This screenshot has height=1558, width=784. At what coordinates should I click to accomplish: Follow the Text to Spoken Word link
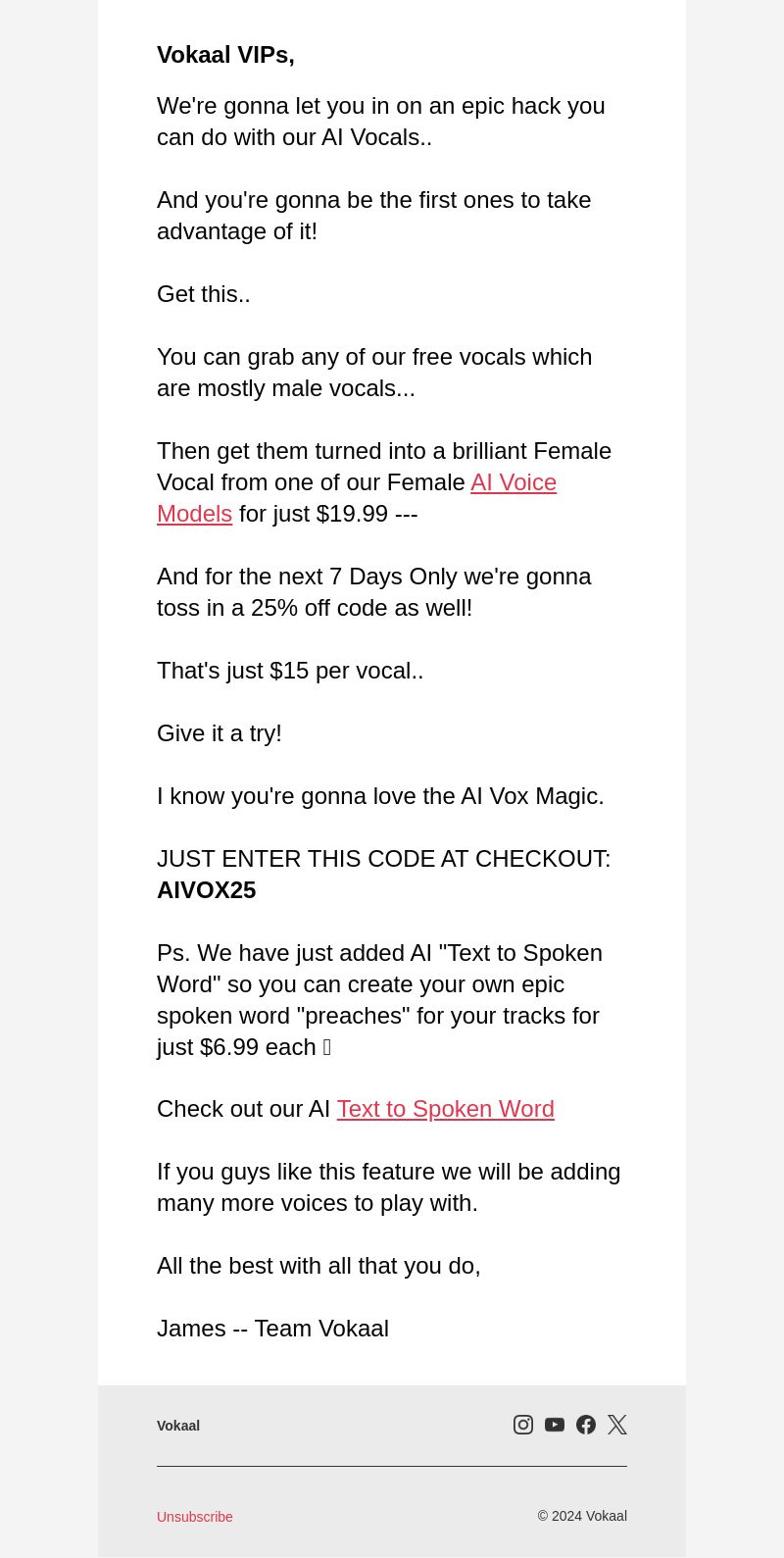[x=446, y=1109]
